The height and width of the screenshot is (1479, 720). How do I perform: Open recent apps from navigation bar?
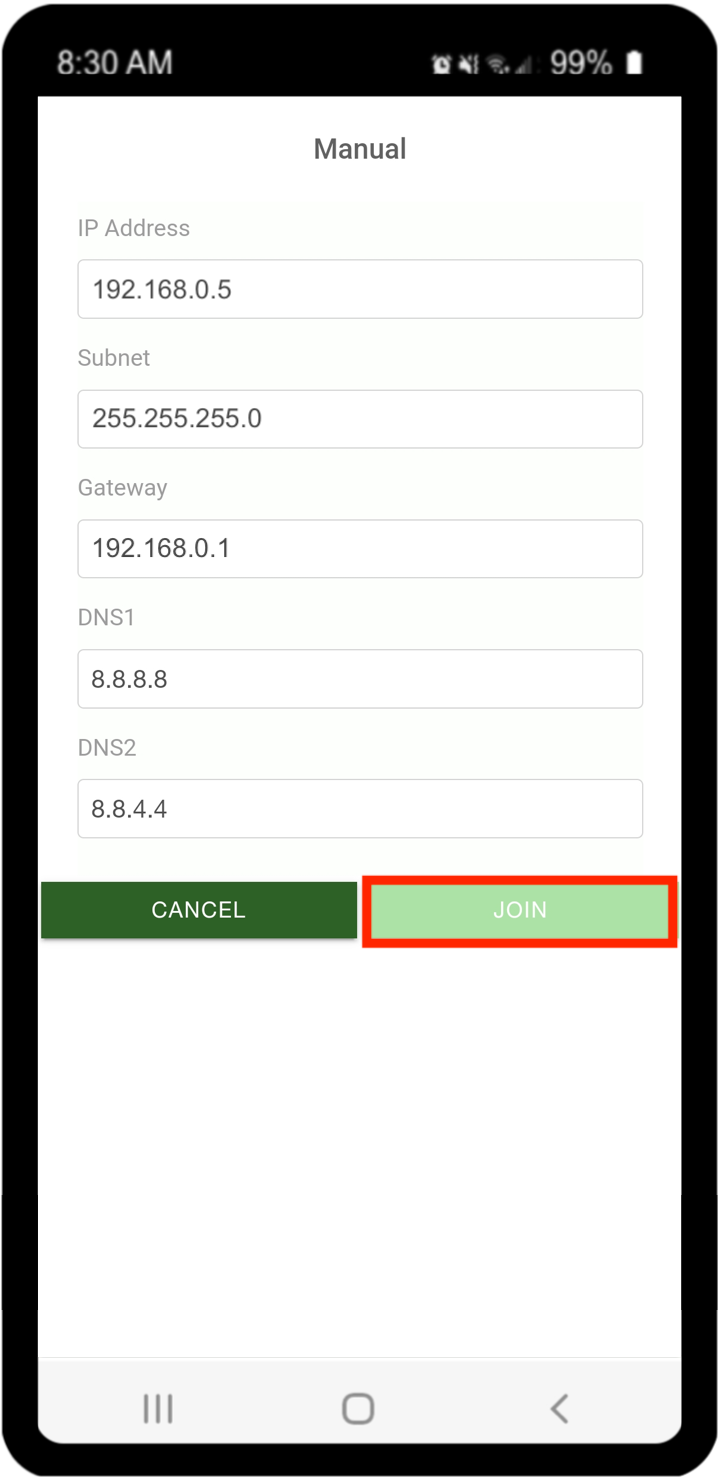tap(158, 1408)
